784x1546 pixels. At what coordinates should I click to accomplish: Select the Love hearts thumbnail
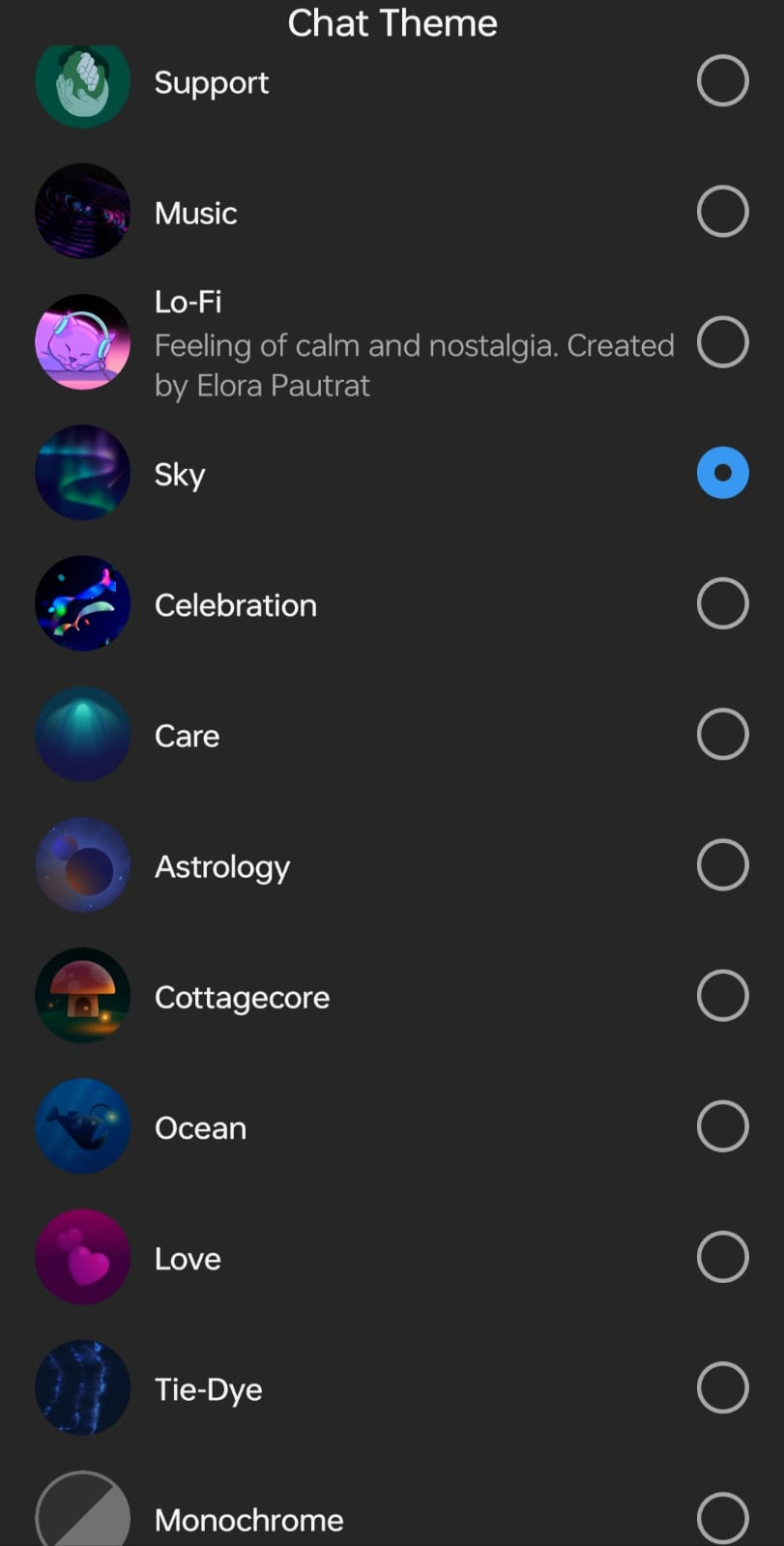click(82, 1256)
